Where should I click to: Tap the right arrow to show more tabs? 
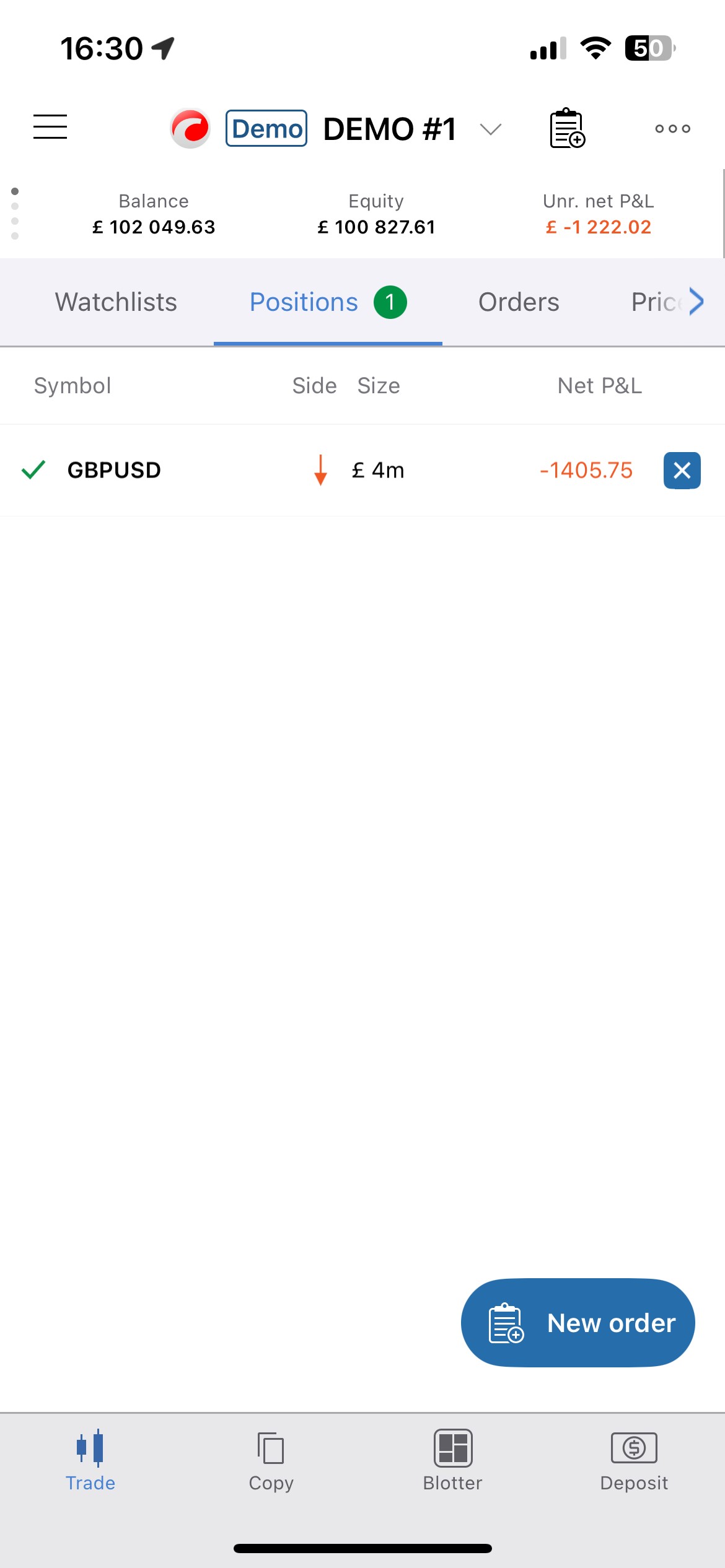coord(697,302)
